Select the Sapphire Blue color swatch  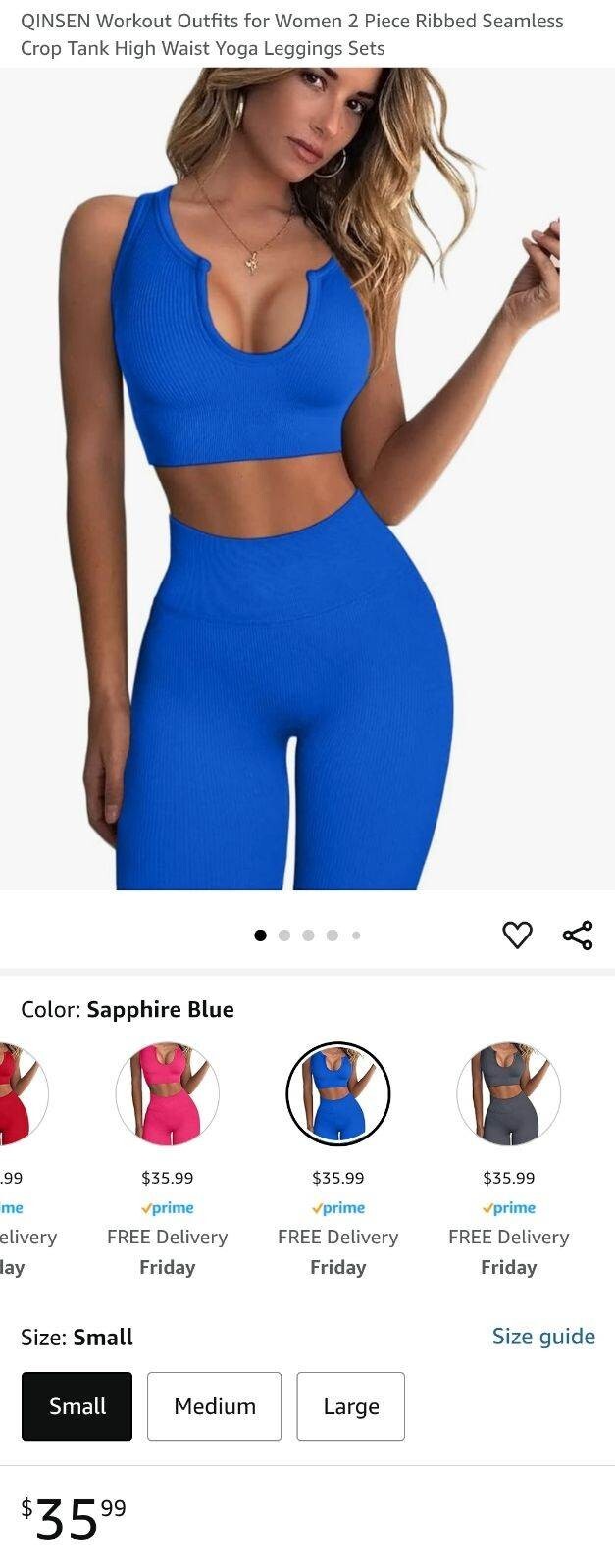(x=338, y=1093)
